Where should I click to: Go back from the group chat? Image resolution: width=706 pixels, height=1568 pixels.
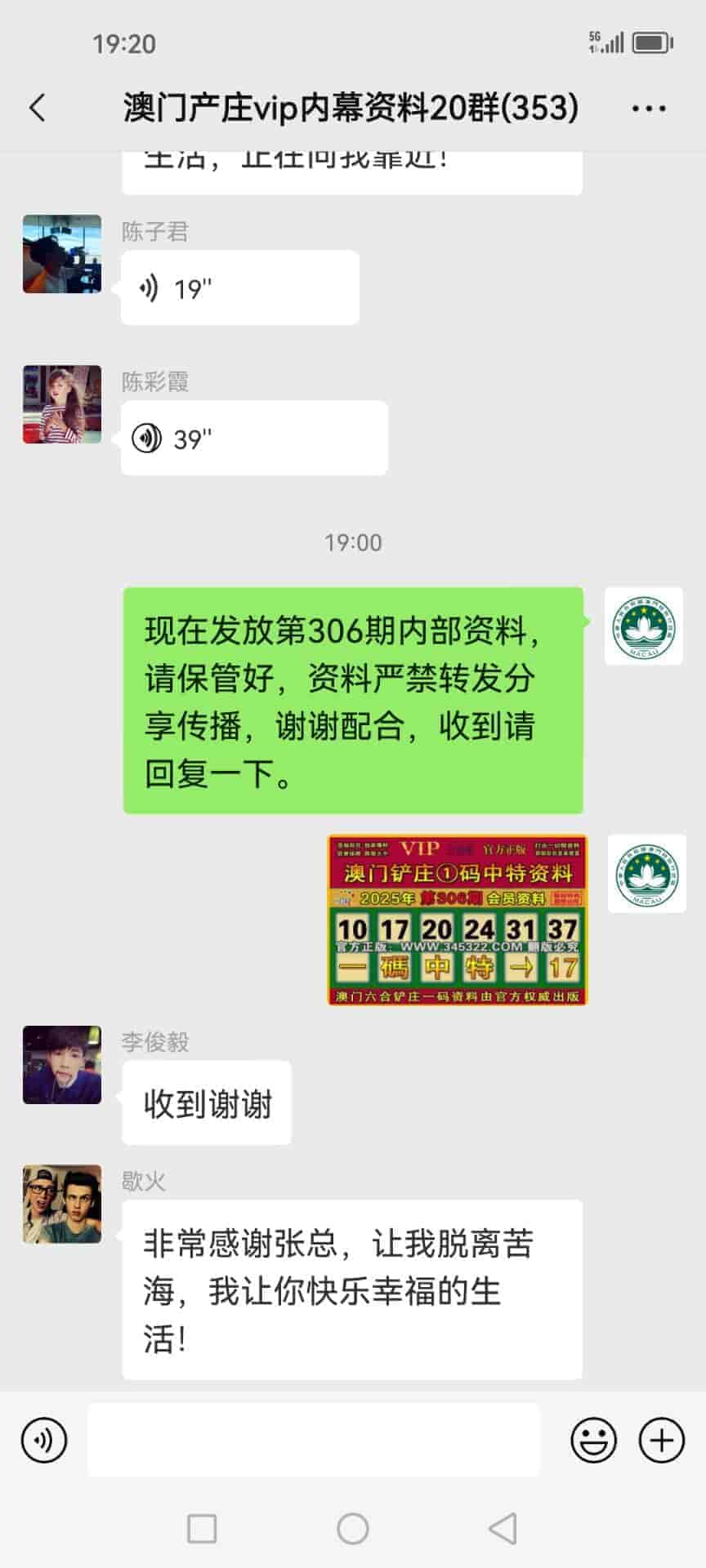[x=38, y=108]
